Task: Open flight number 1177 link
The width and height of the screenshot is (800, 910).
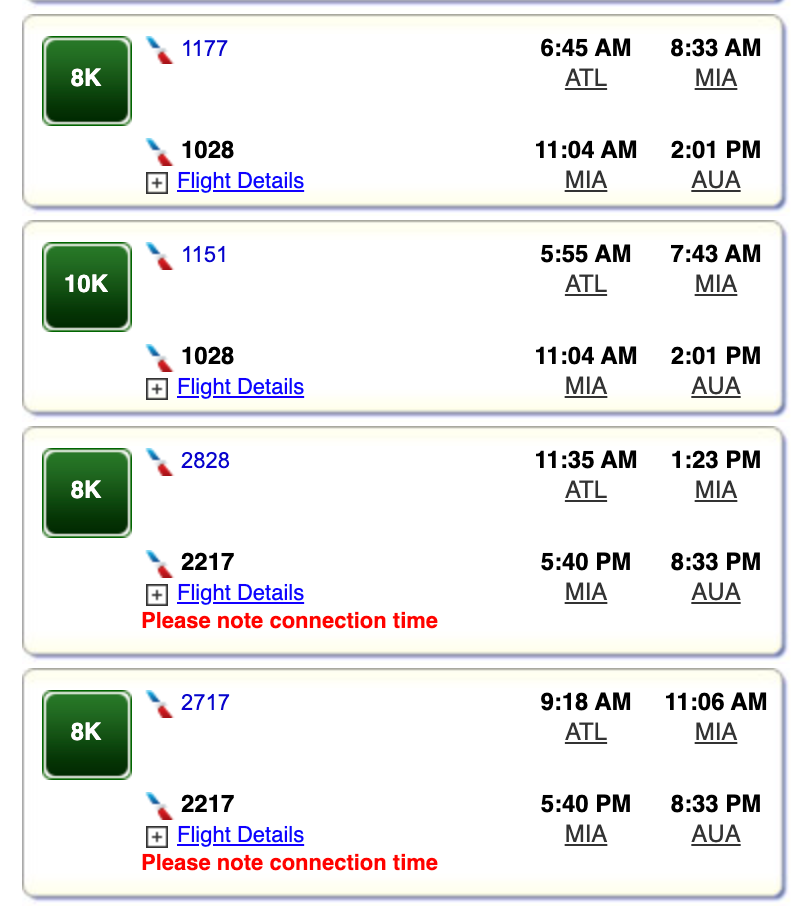Action: click(204, 48)
